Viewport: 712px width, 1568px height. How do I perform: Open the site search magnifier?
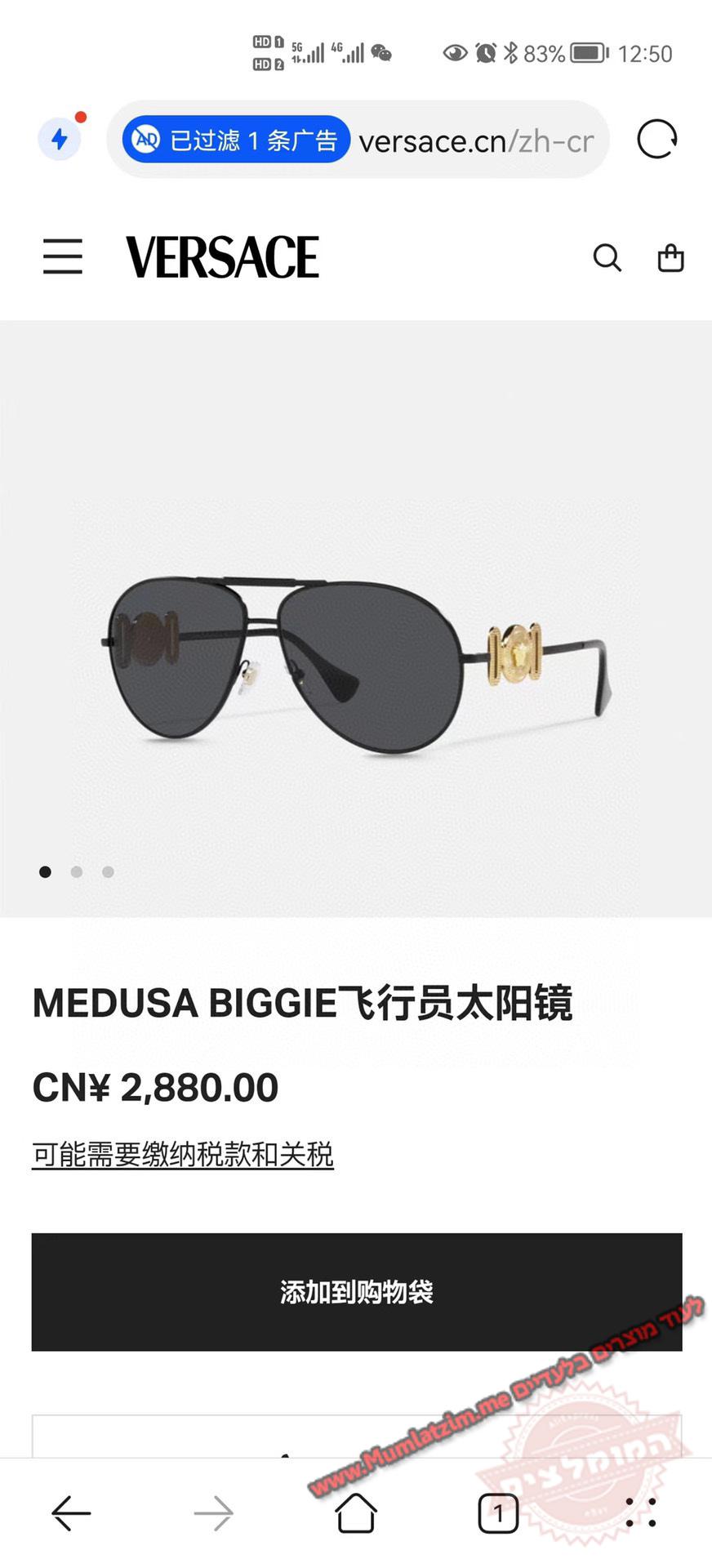point(607,258)
